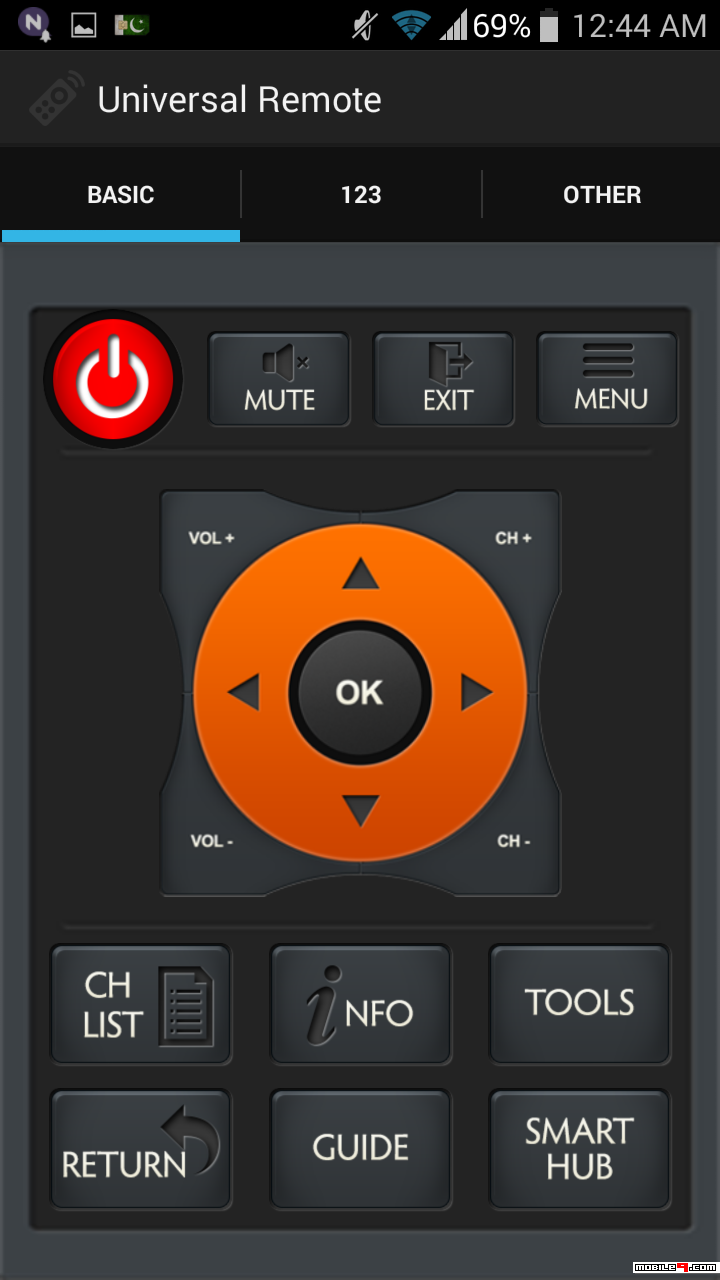Viewport: 720px width, 1280px height.
Task: Tap the up arrow on the pad
Action: tap(361, 574)
